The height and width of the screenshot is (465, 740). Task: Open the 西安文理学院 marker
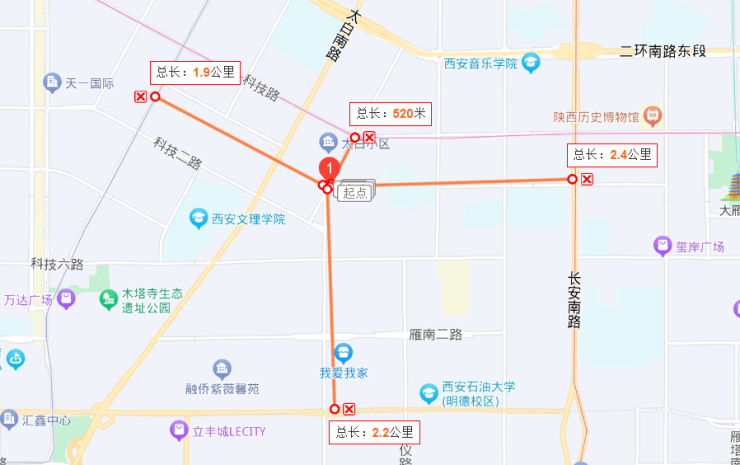199,218
